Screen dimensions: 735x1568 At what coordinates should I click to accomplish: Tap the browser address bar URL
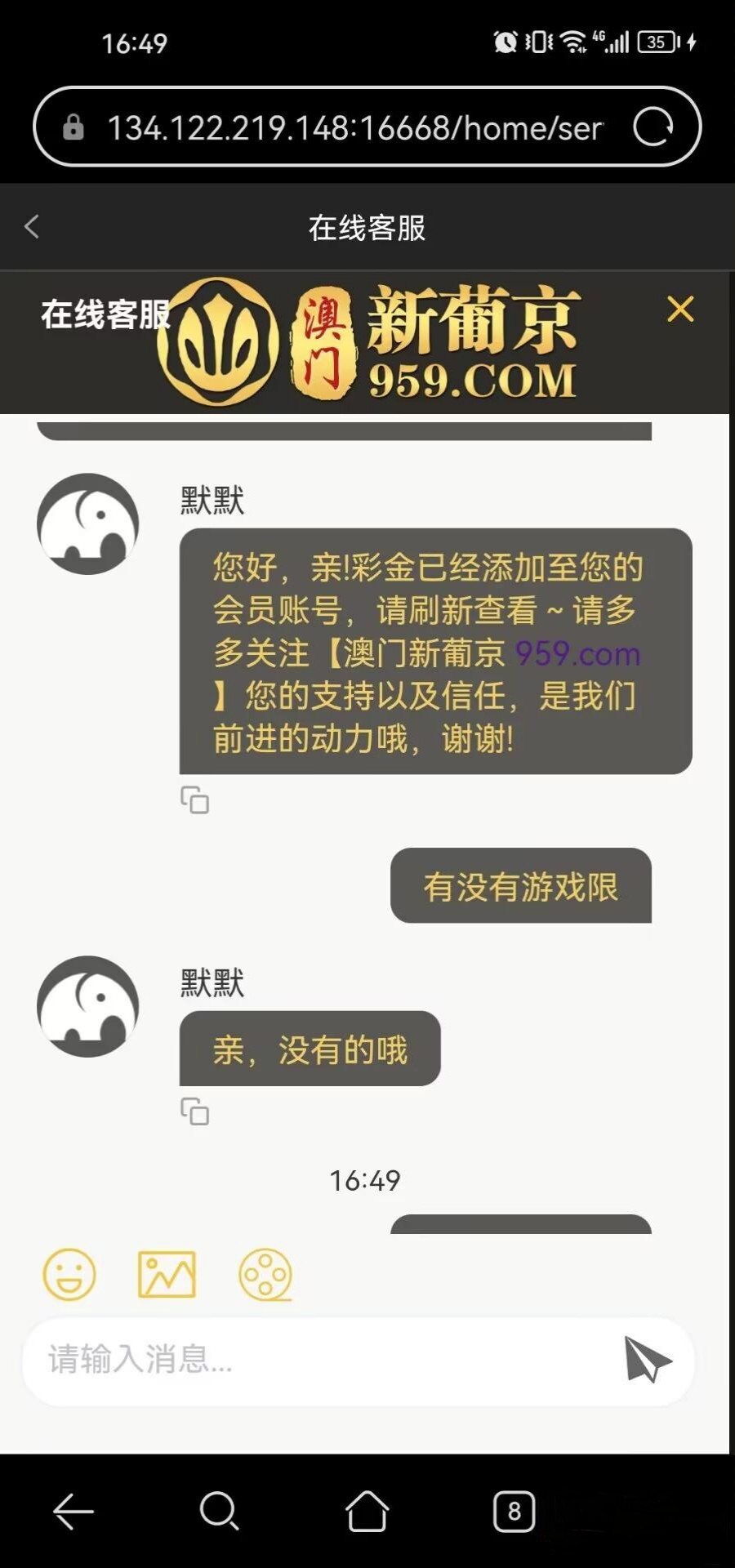click(355, 128)
